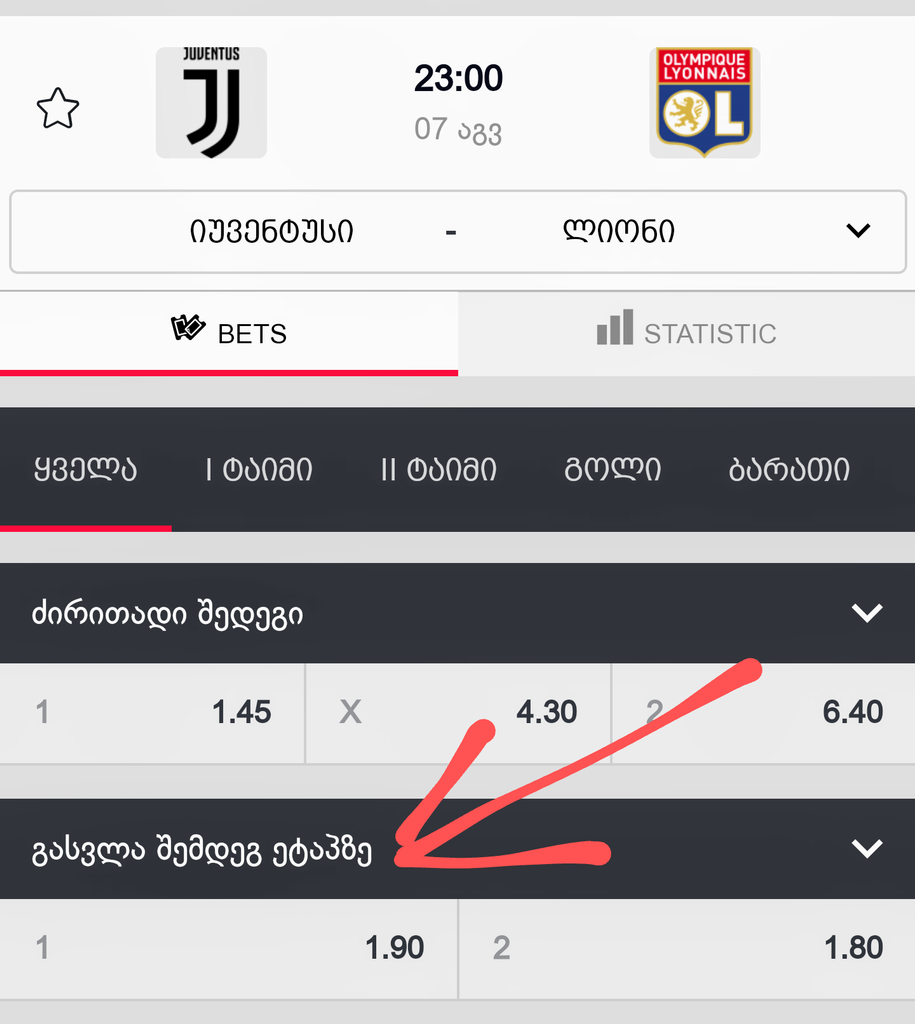Viewport: 915px width, 1024px height.
Task: Select team 1 to qualify at 1.90
Action: [228, 947]
